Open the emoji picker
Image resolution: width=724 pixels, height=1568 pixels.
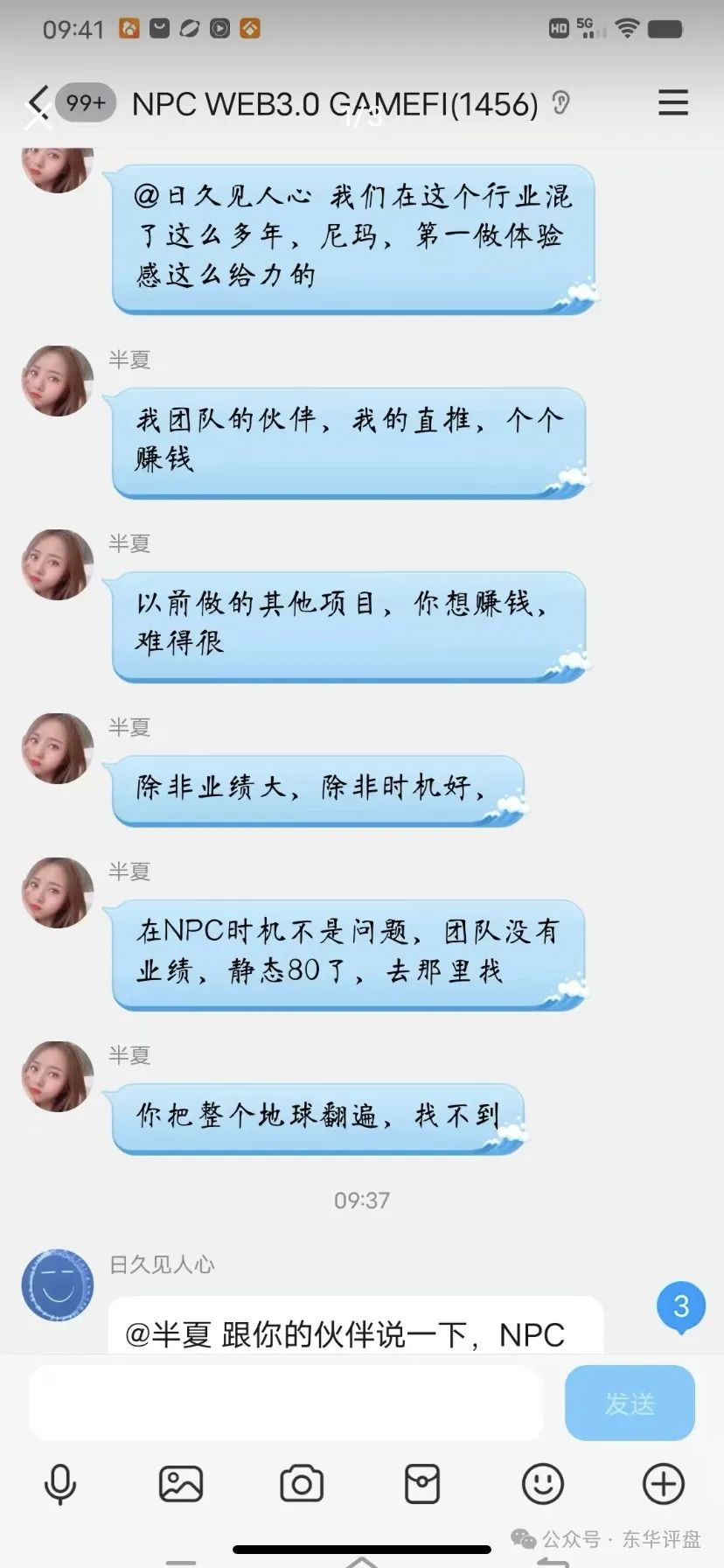click(x=544, y=1484)
